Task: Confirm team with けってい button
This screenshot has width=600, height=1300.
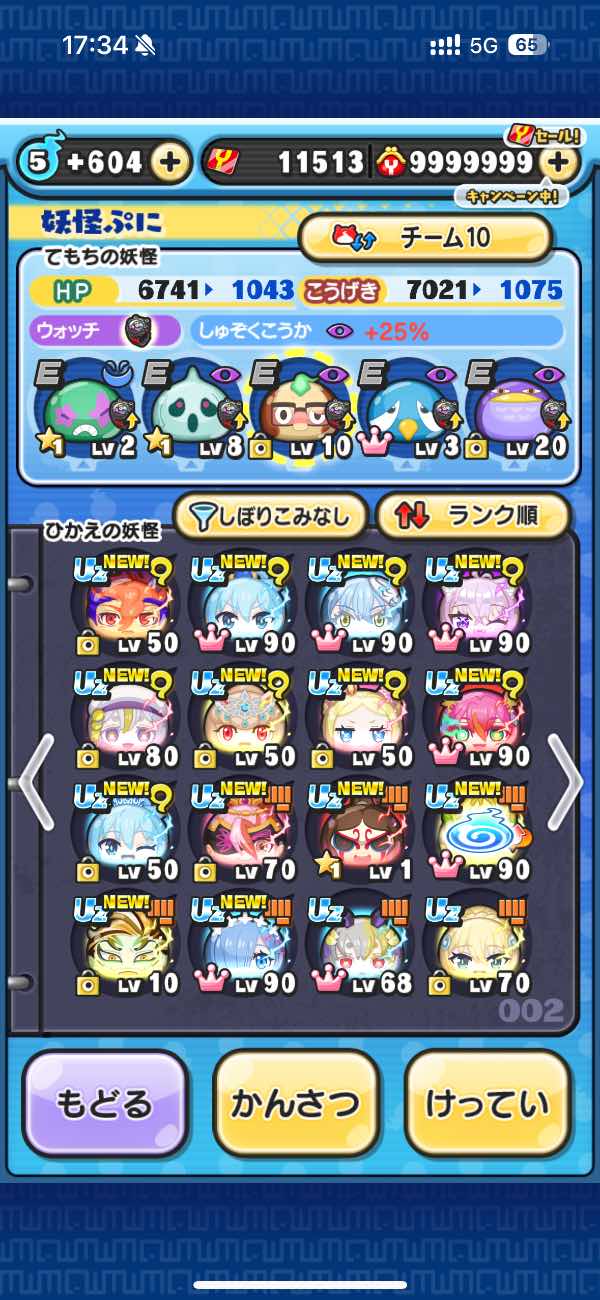Action: pyautogui.click(x=488, y=1103)
